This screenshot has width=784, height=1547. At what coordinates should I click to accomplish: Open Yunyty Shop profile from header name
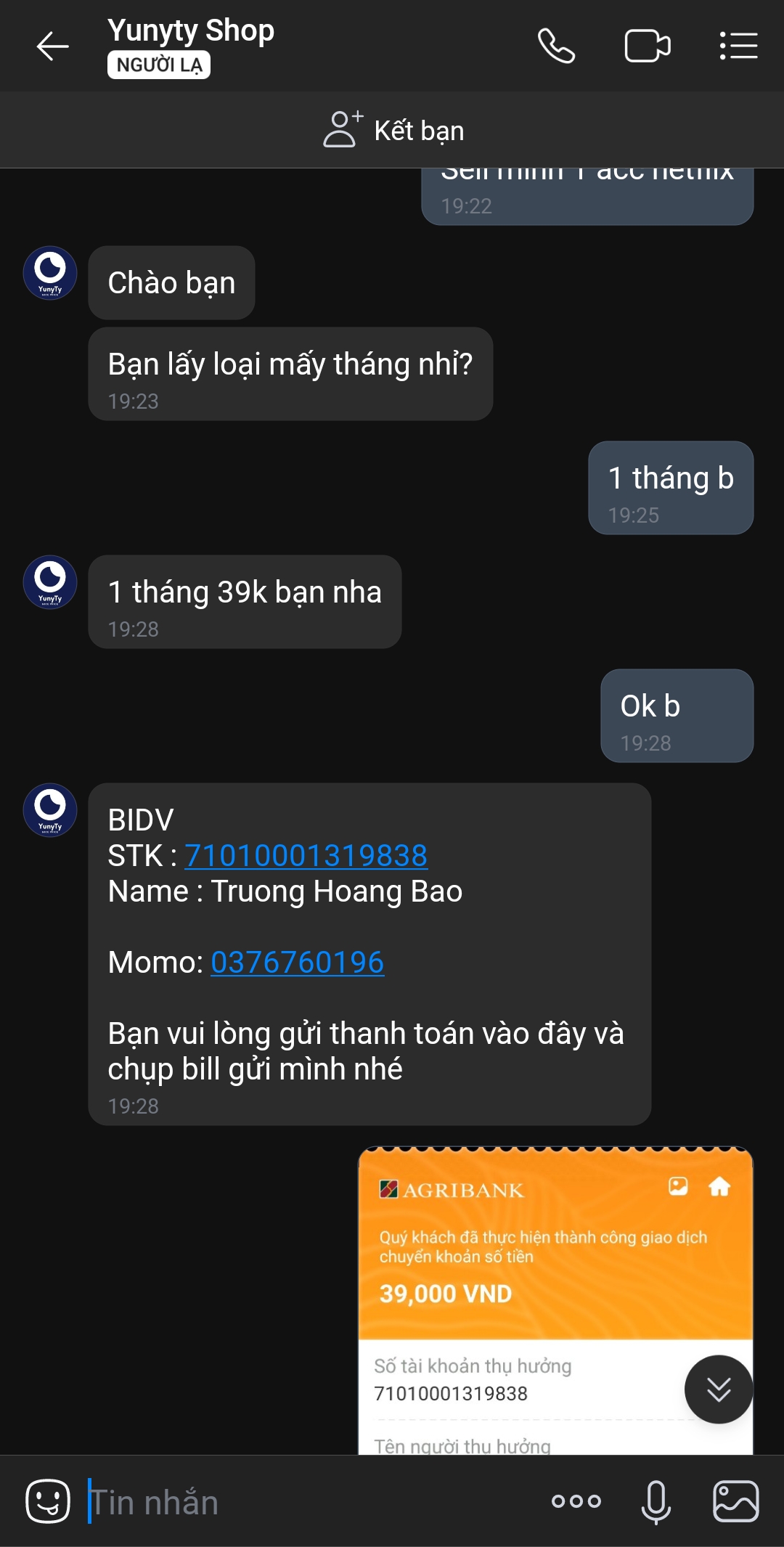pos(191,32)
